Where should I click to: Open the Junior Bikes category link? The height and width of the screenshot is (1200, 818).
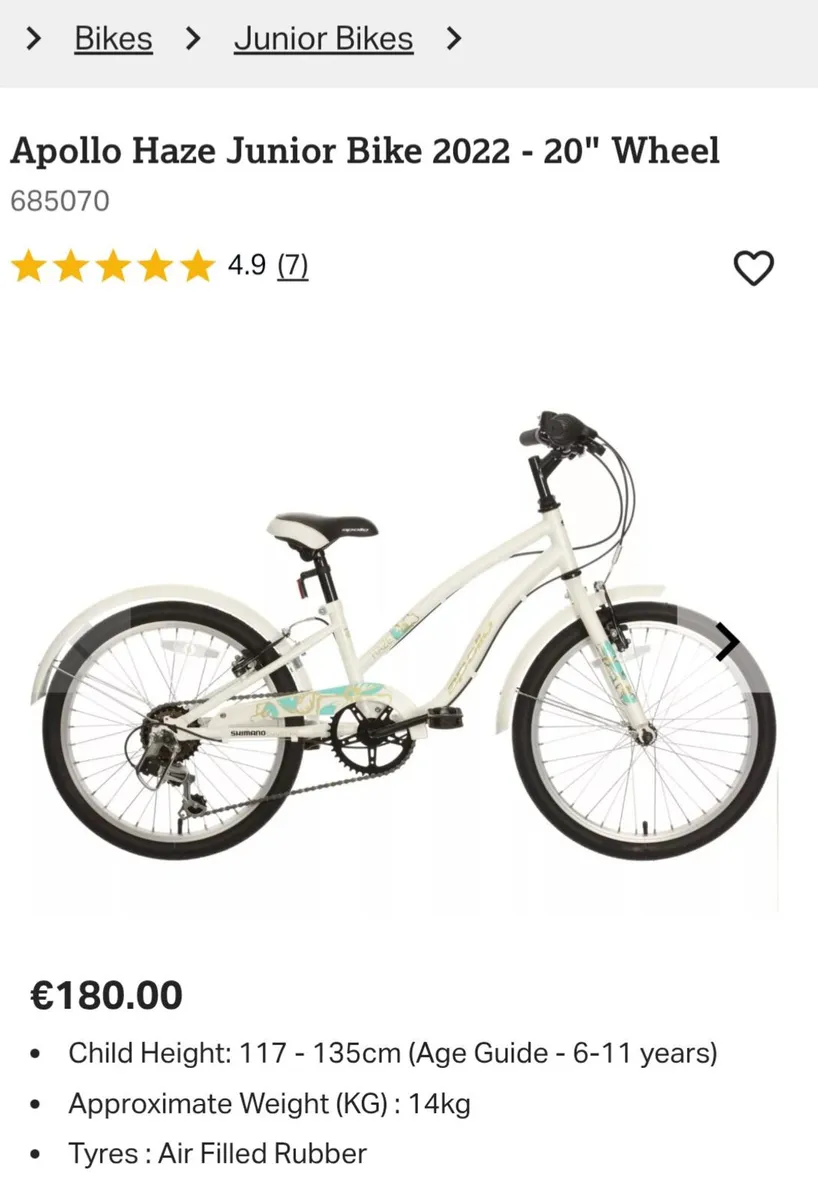point(323,38)
